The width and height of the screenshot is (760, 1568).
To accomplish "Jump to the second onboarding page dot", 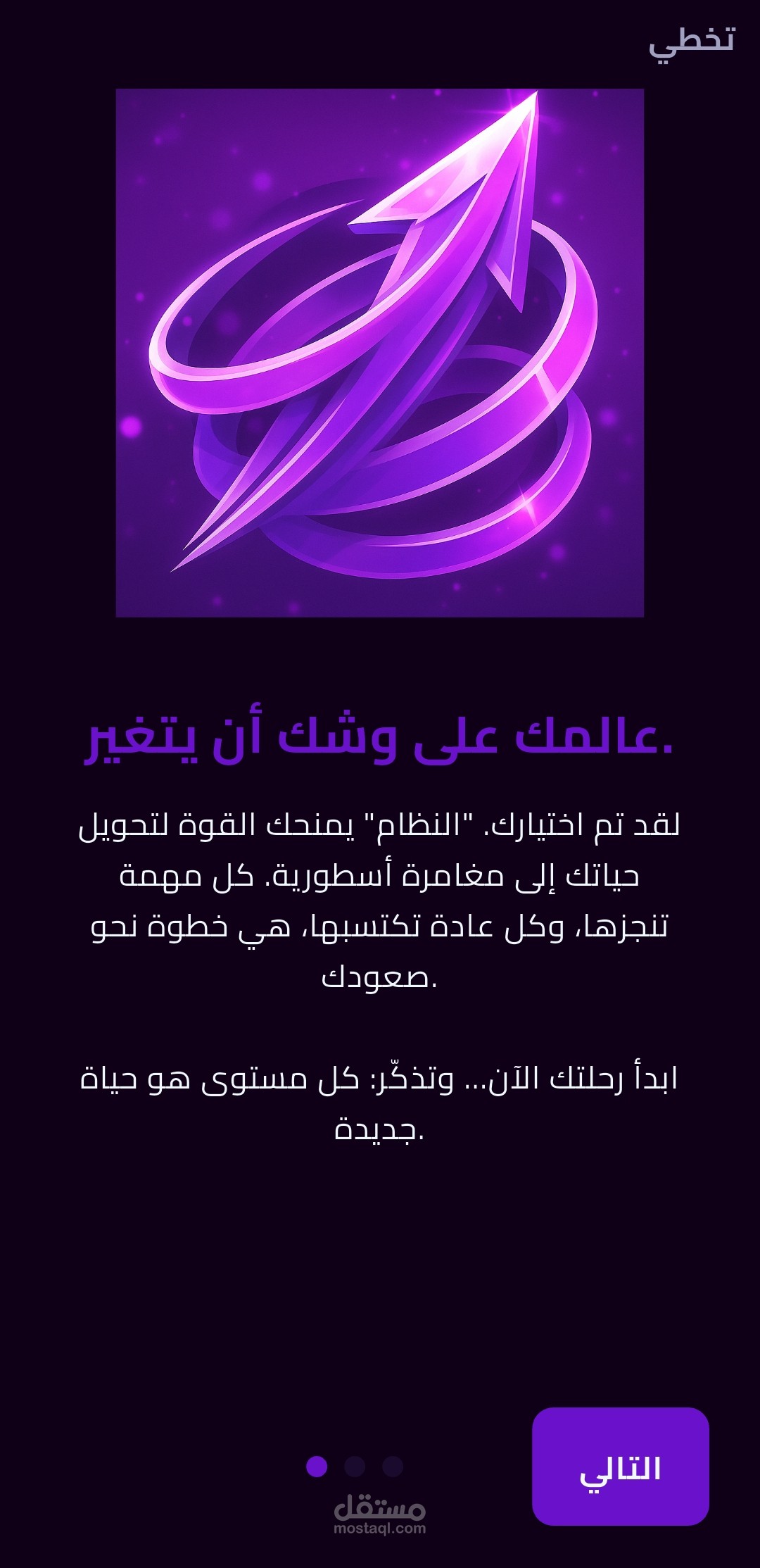I will 355,1466.
